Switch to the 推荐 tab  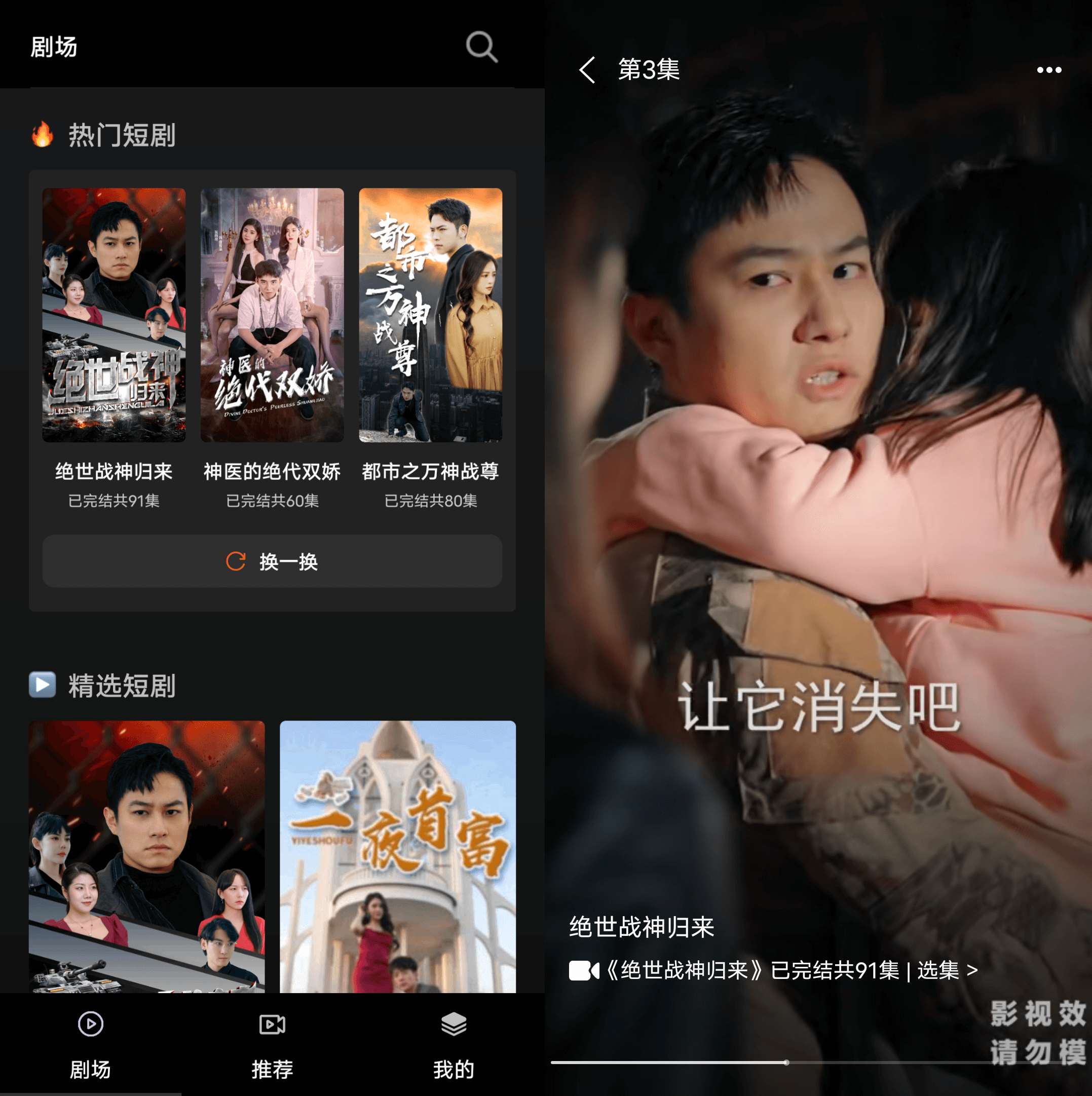[x=272, y=1045]
